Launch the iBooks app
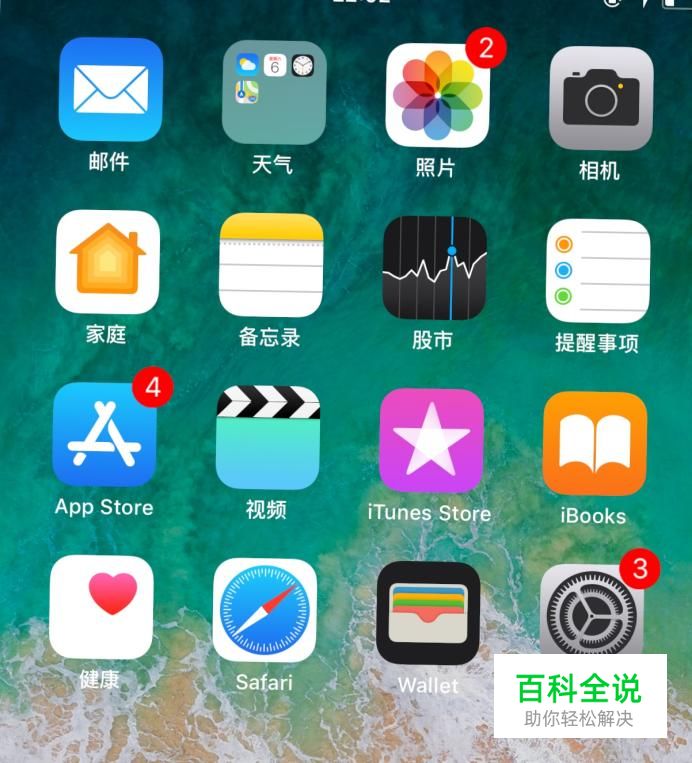 click(595, 443)
